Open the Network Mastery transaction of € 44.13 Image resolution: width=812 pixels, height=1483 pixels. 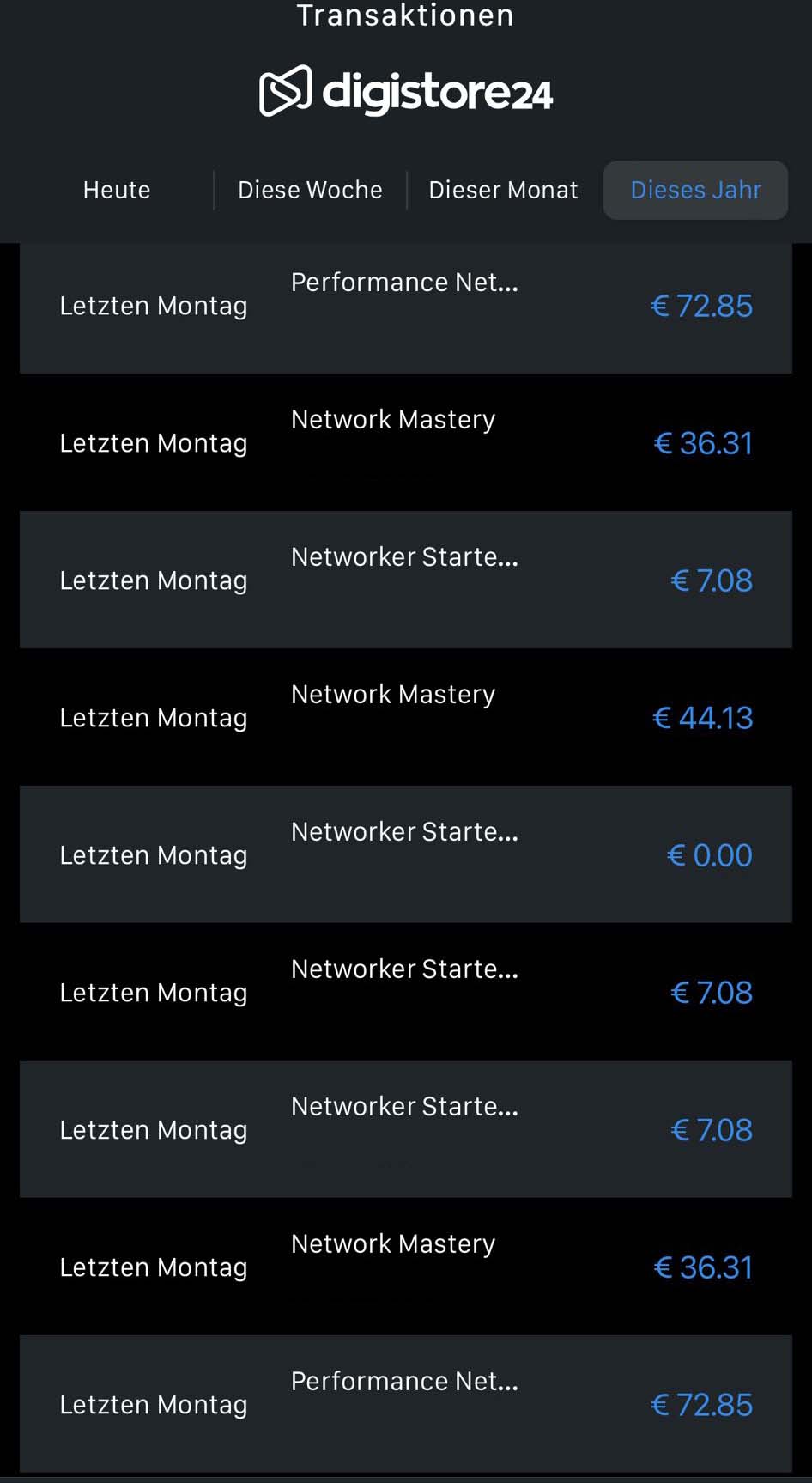click(x=405, y=717)
